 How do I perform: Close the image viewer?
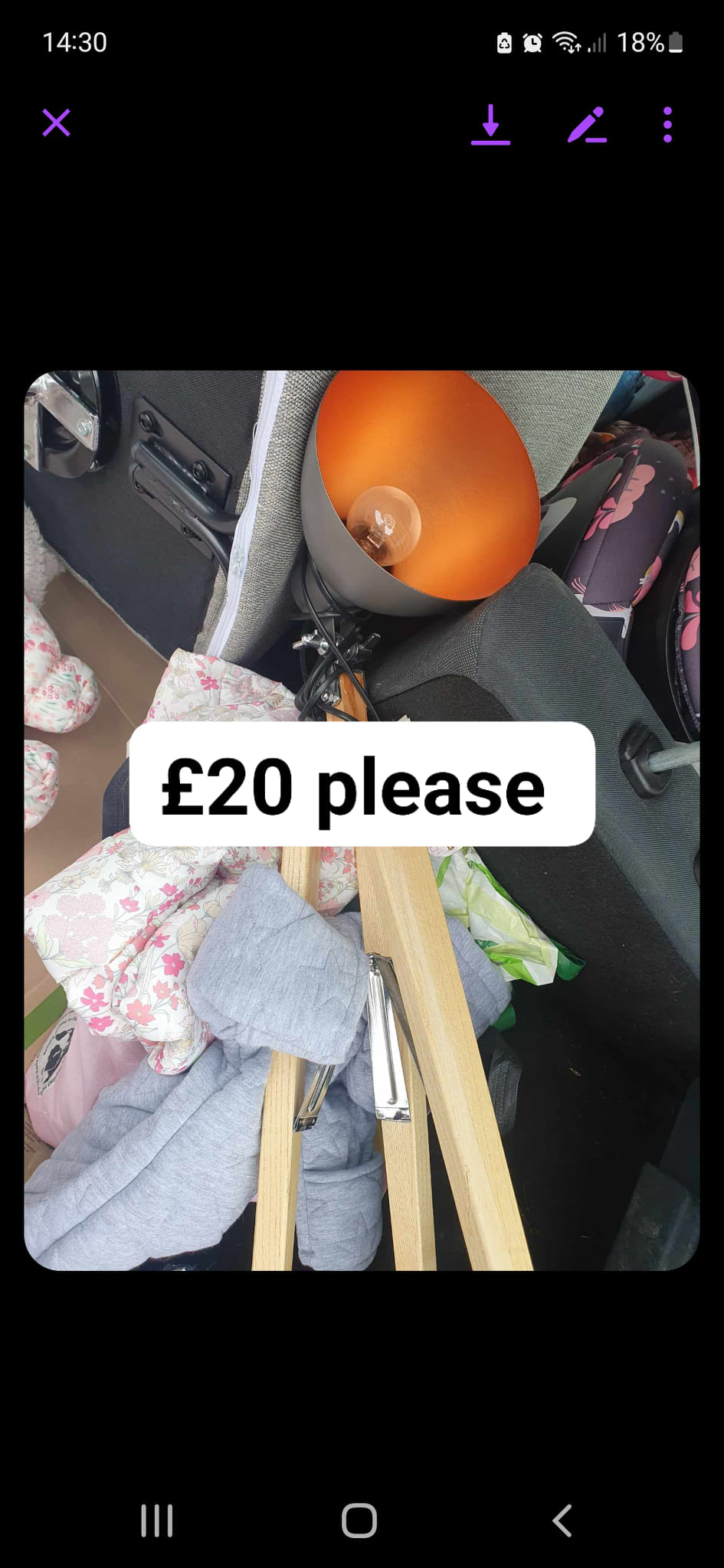tap(56, 122)
